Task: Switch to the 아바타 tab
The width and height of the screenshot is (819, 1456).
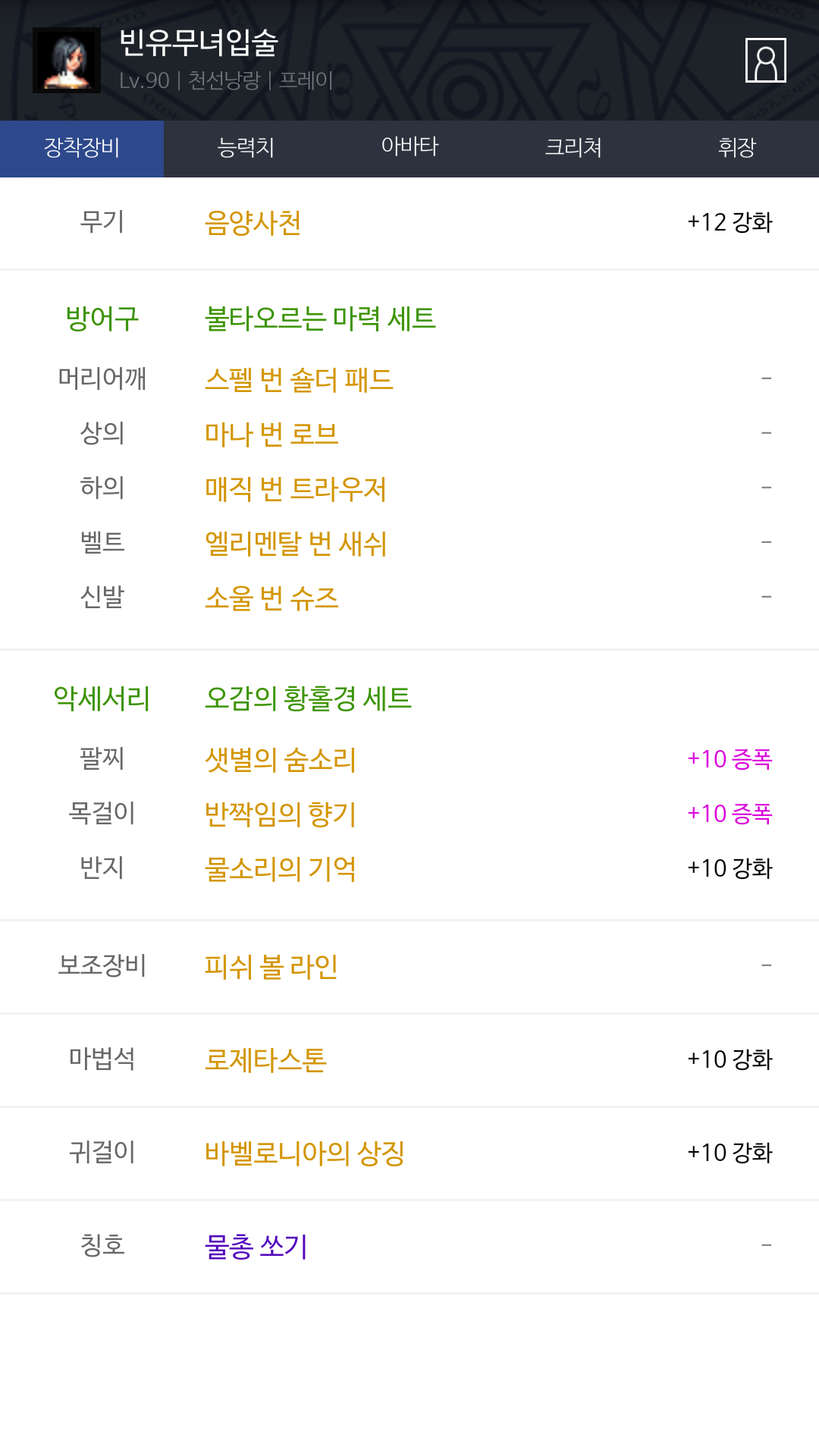Action: 409,149
